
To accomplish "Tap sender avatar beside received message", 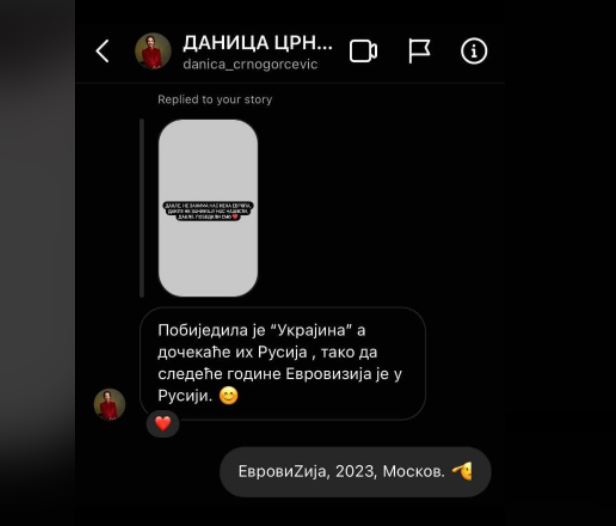I will (x=110, y=404).
